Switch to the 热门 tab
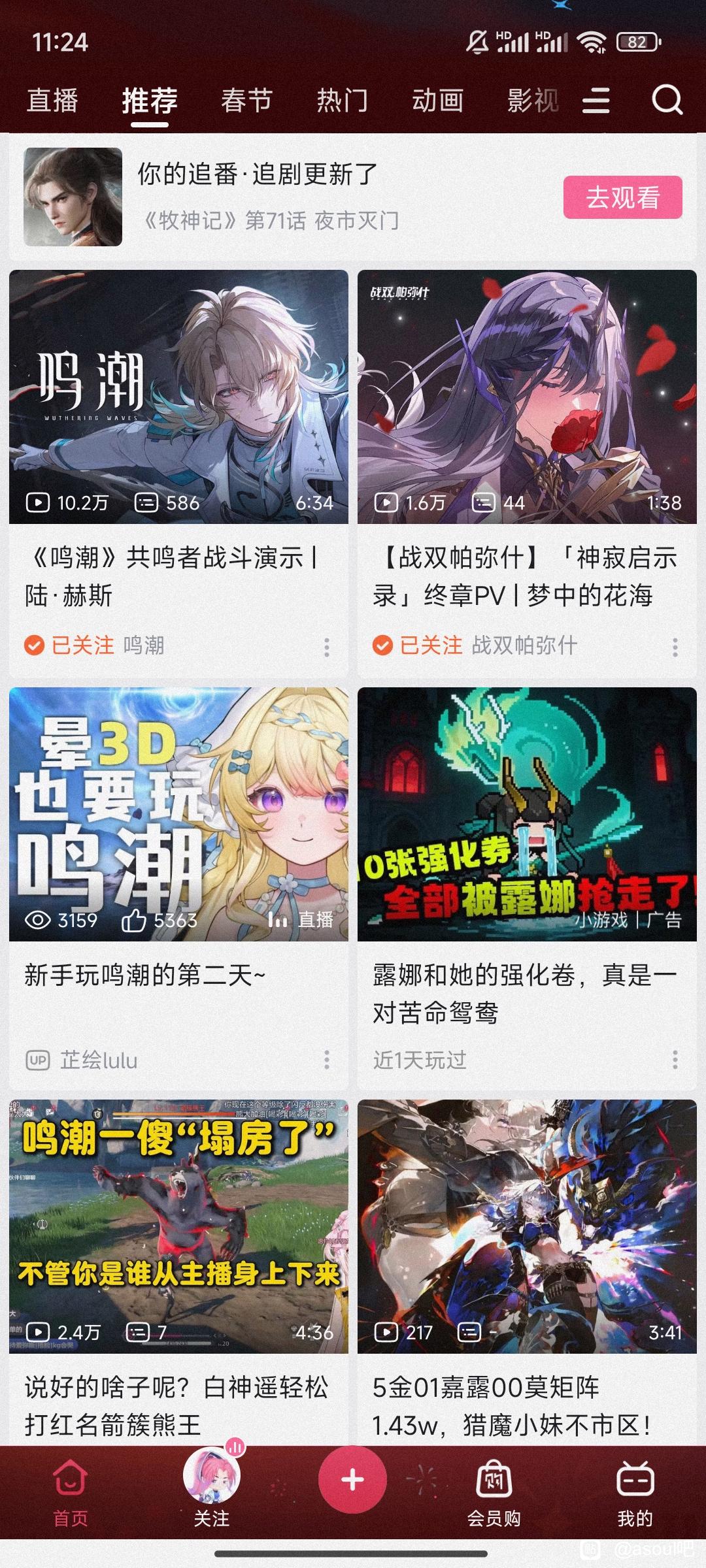 tap(342, 101)
